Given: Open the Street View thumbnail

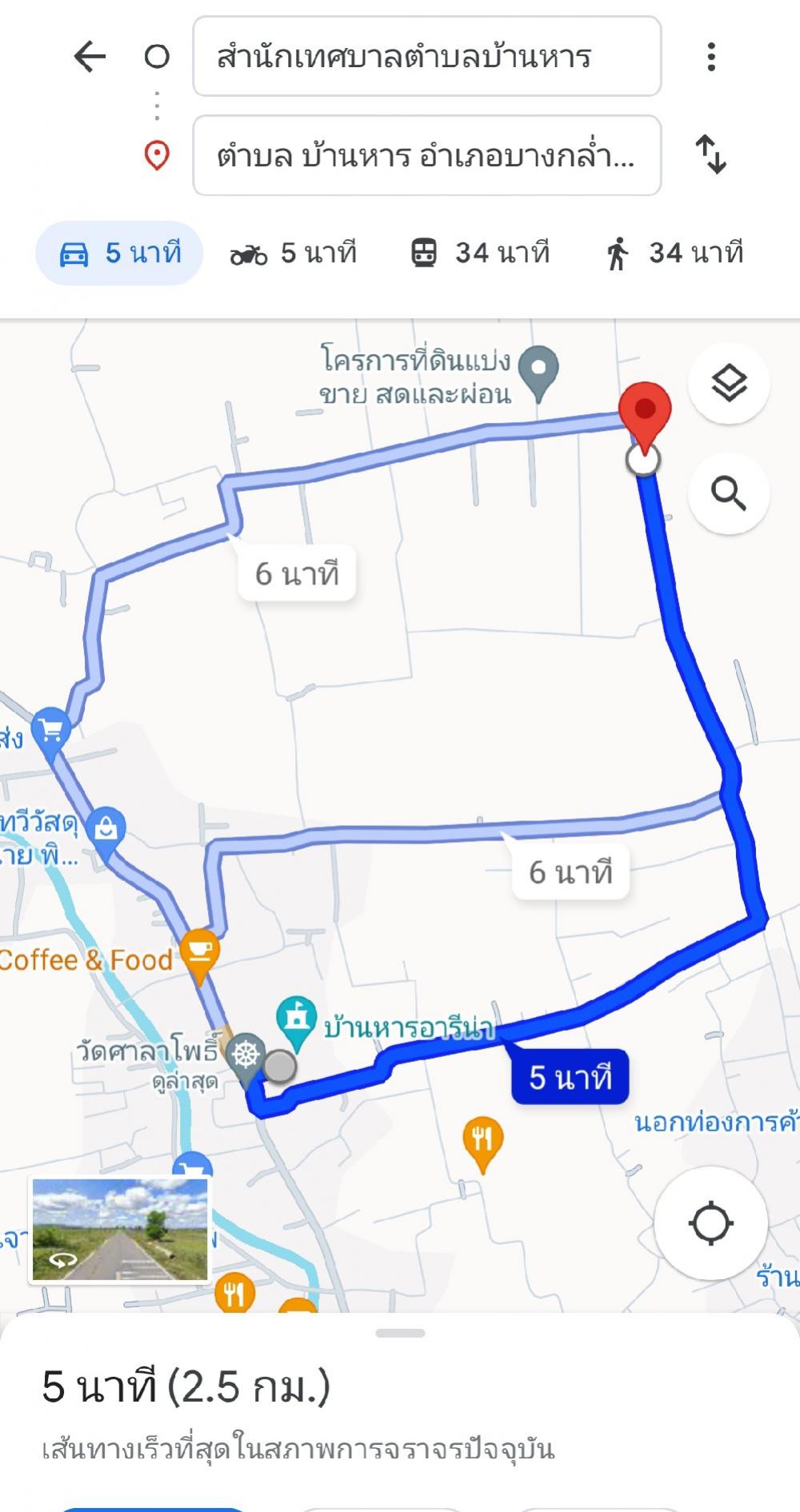Looking at the screenshot, I should [x=120, y=1230].
